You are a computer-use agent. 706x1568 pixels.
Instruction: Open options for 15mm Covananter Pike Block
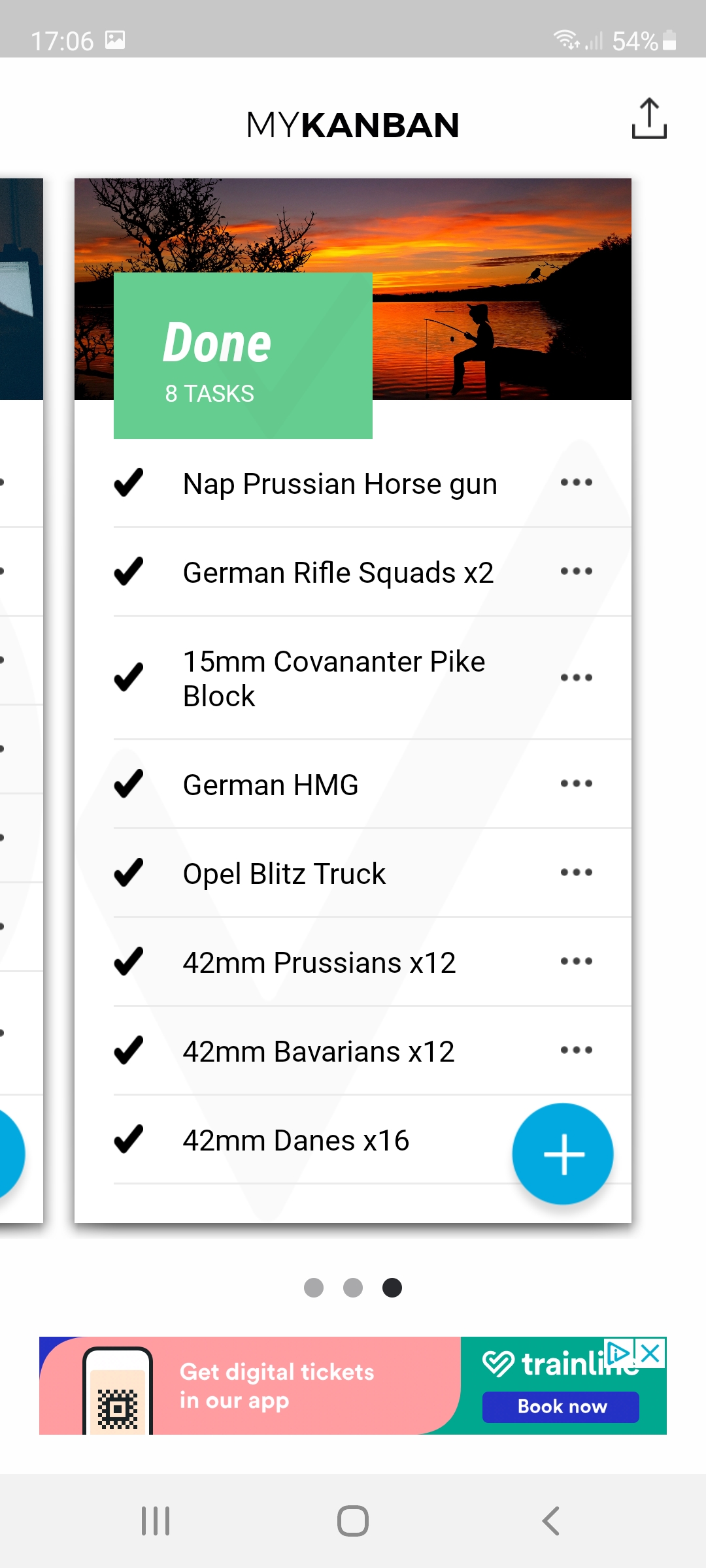click(576, 678)
